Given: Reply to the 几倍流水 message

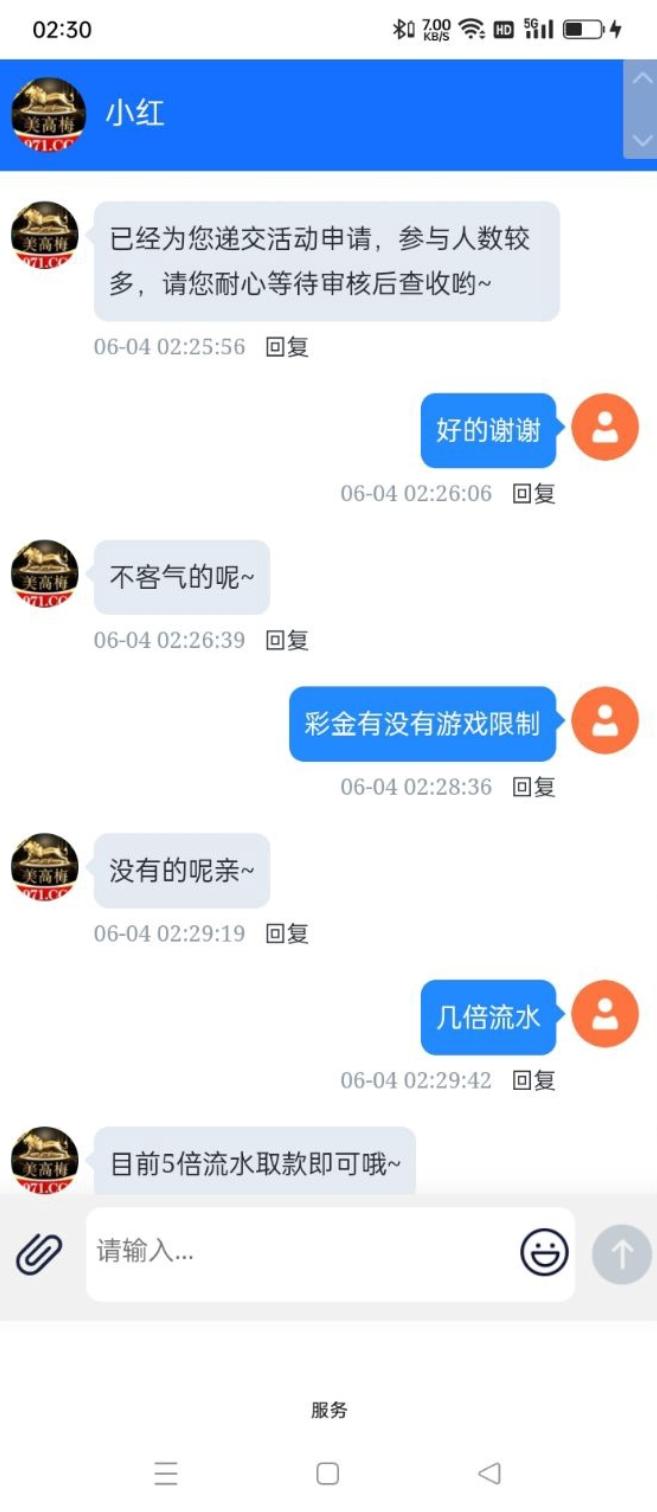Looking at the screenshot, I should point(534,1080).
